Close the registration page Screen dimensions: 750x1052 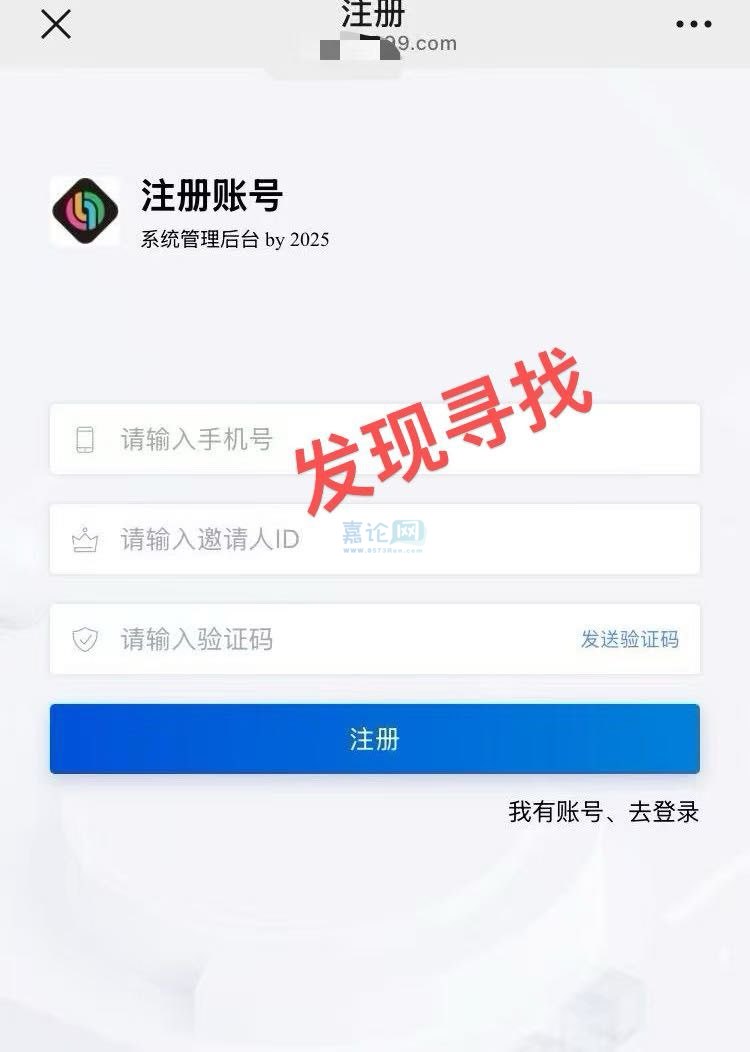pos(56,24)
